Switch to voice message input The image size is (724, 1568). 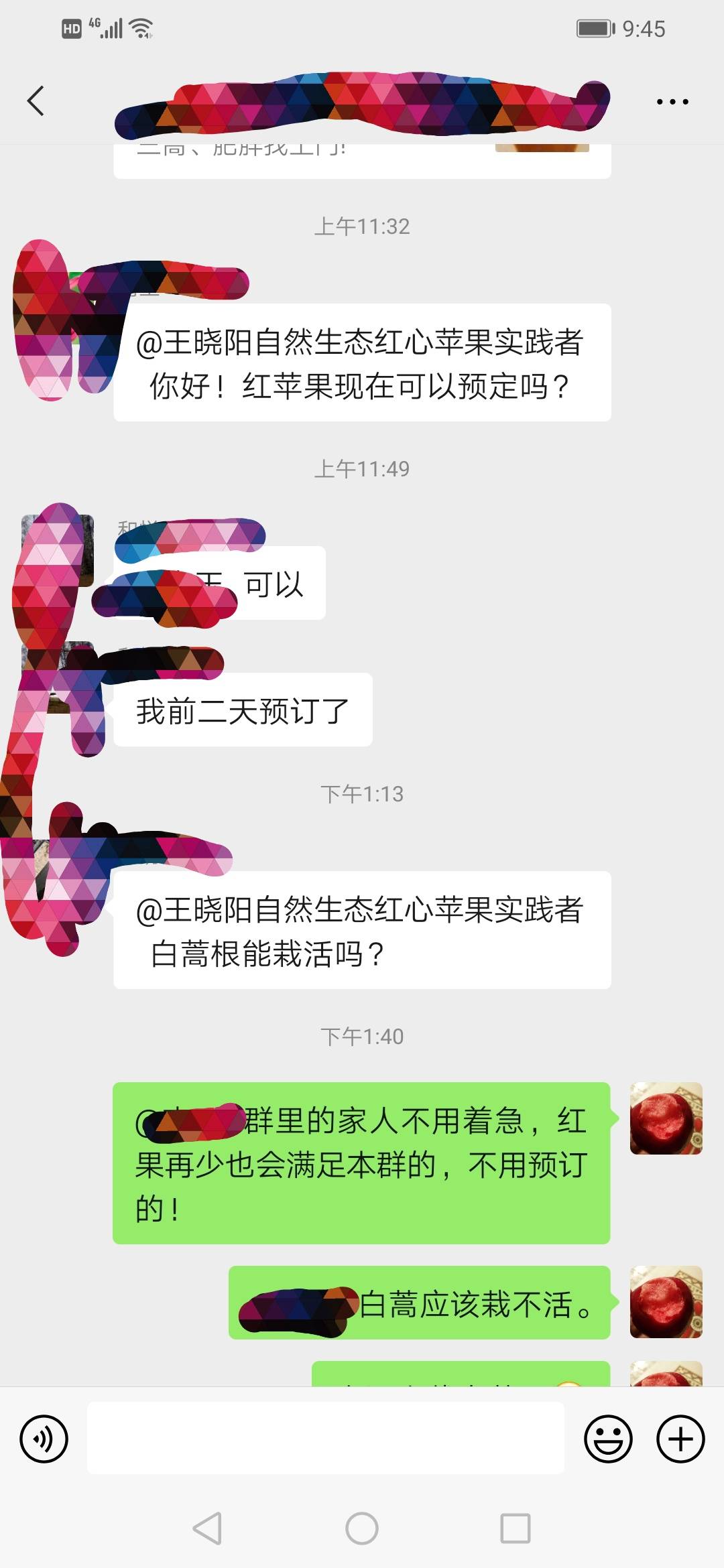pos(44,1439)
